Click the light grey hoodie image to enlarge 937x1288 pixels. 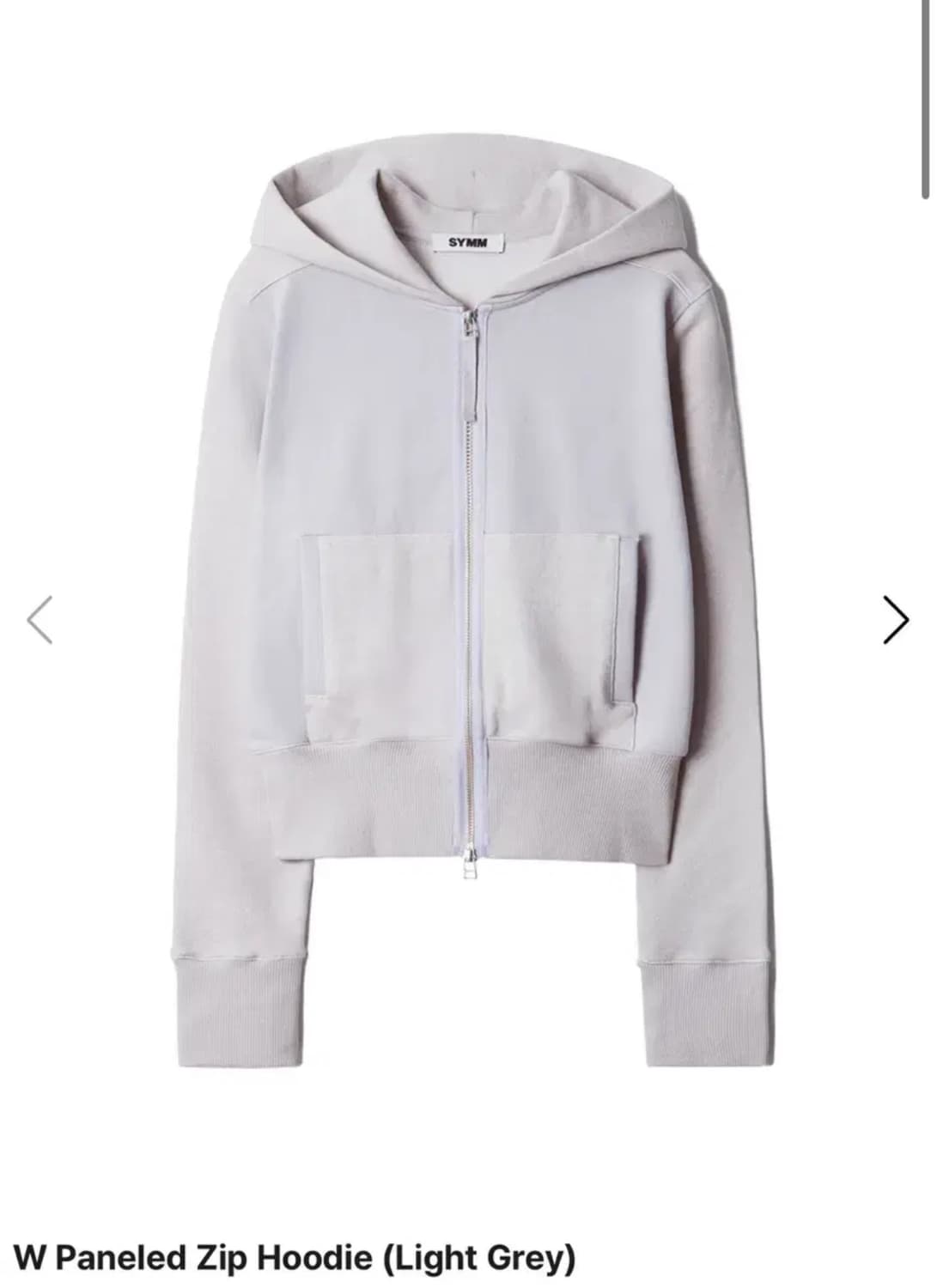tap(468, 601)
